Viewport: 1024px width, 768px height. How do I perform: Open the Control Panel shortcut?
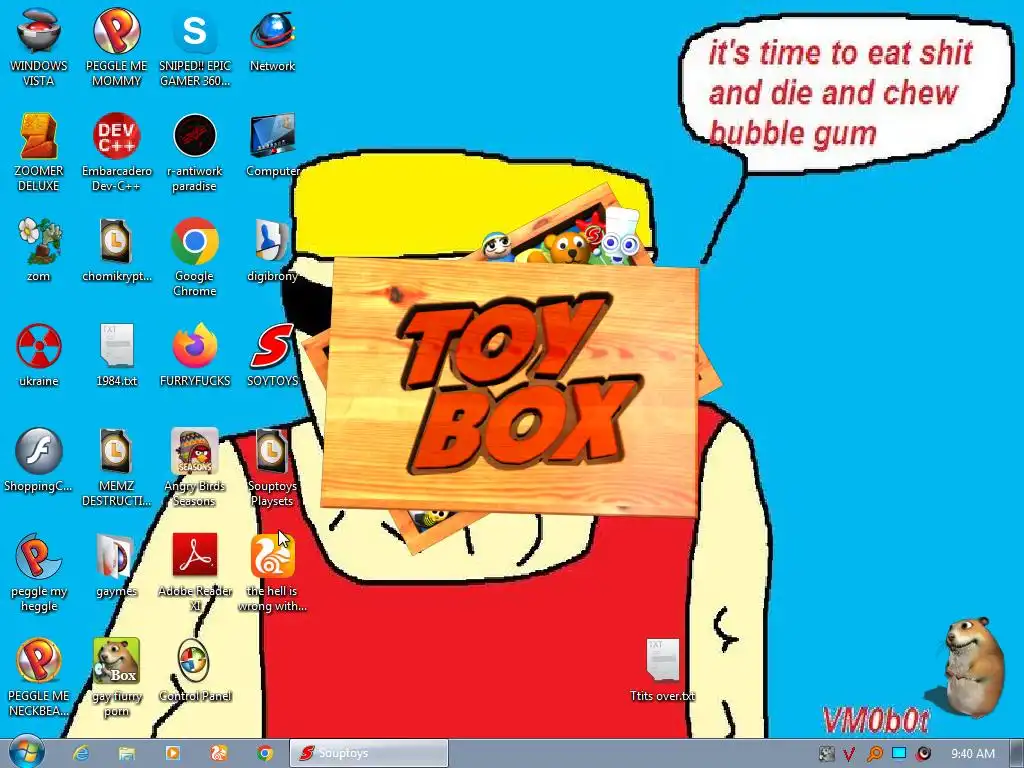194,662
